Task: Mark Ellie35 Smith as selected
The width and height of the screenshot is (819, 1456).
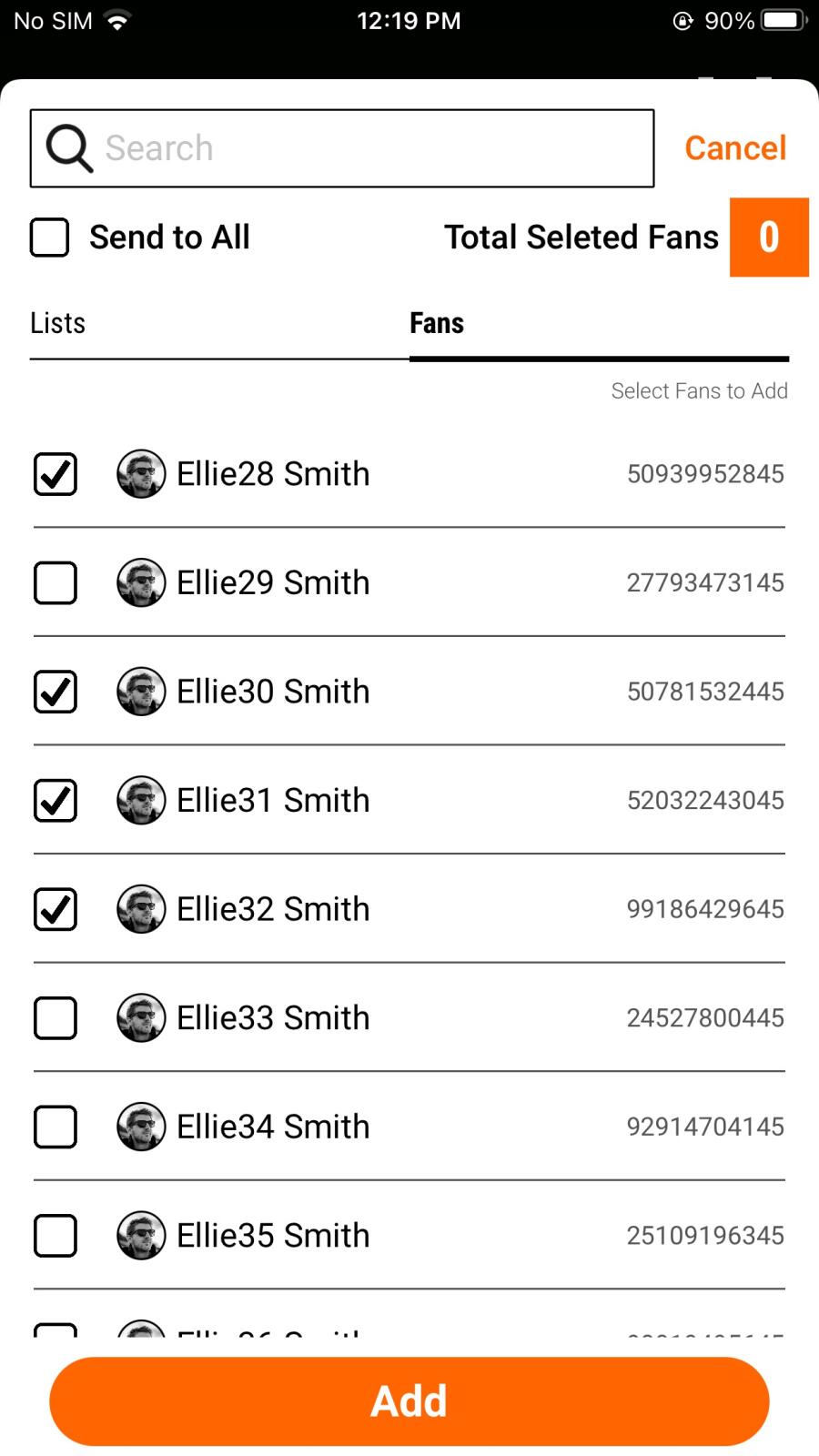Action: pyautogui.click(x=56, y=1236)
